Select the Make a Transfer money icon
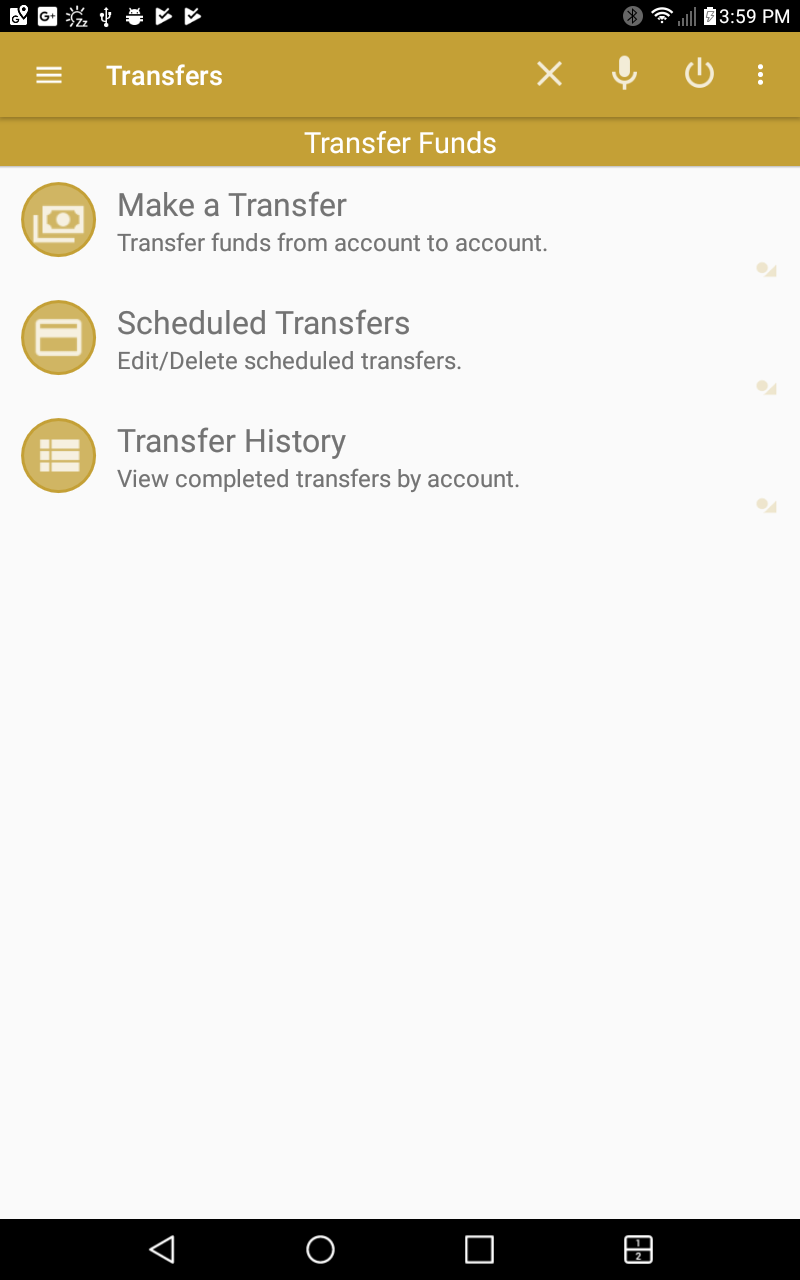The width and height of the screenshot is (800, 1280). [x=58, y=219]
